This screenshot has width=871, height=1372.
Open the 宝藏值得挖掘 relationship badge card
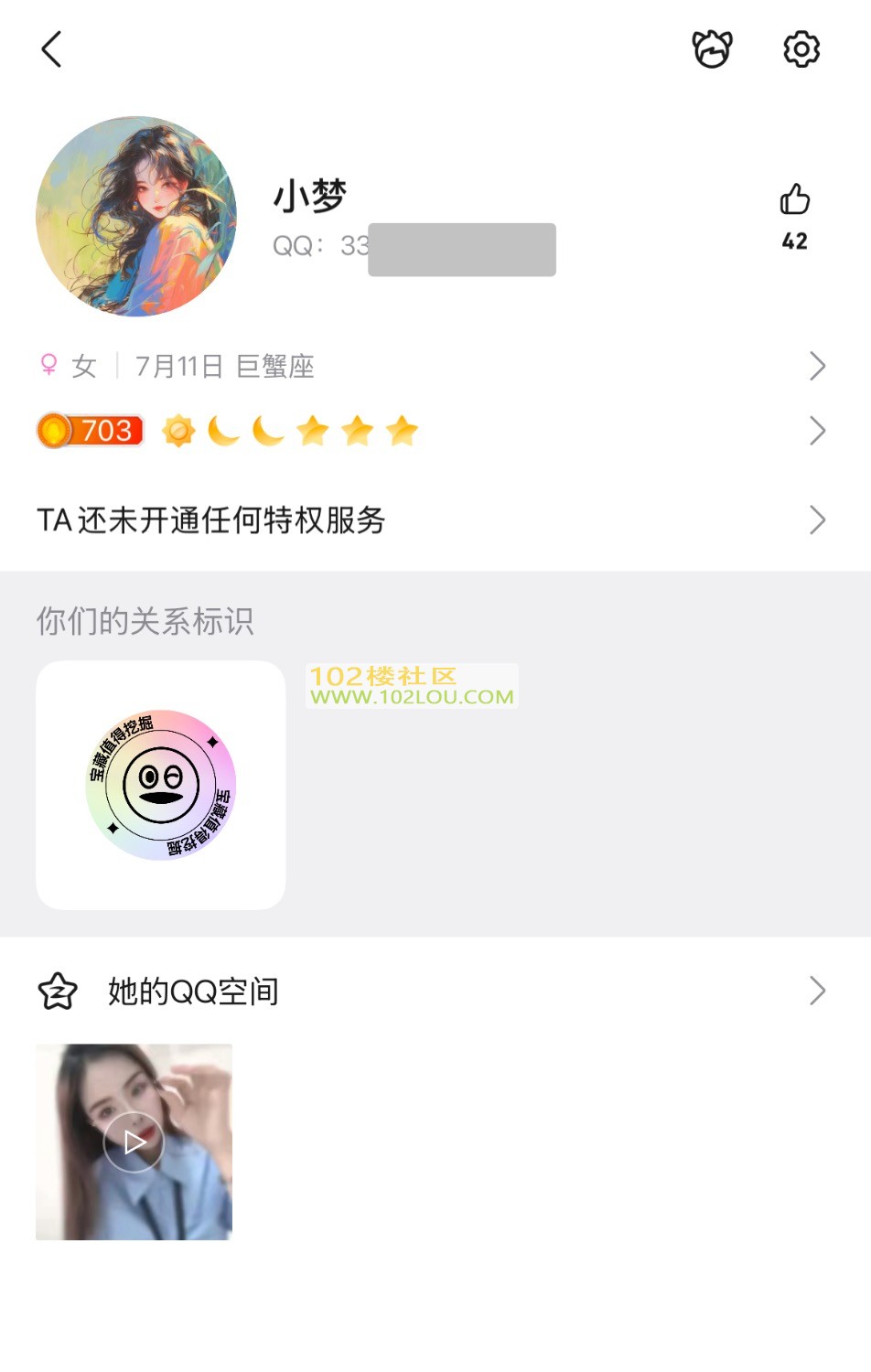[161, 785]
